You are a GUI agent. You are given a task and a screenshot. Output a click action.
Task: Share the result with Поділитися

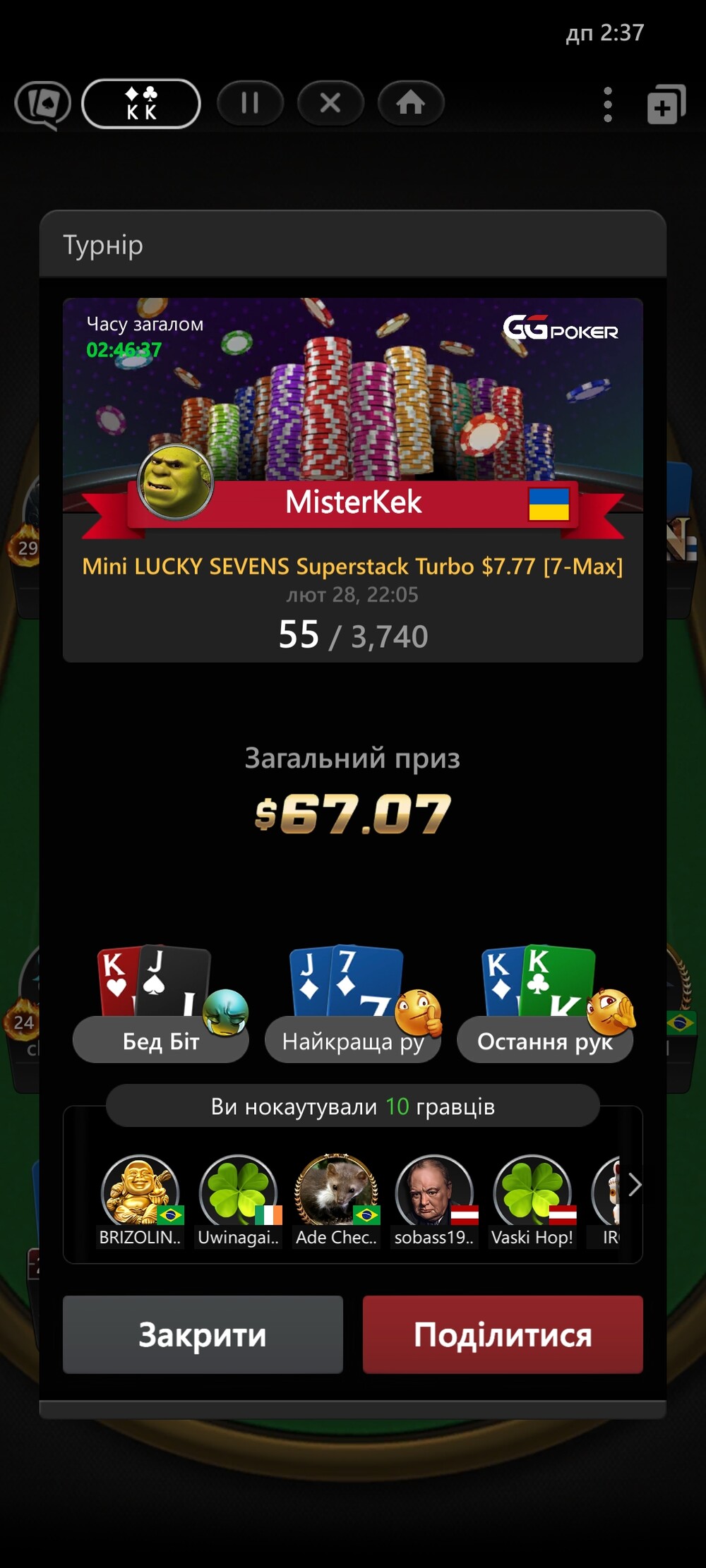coord(503,1334)
